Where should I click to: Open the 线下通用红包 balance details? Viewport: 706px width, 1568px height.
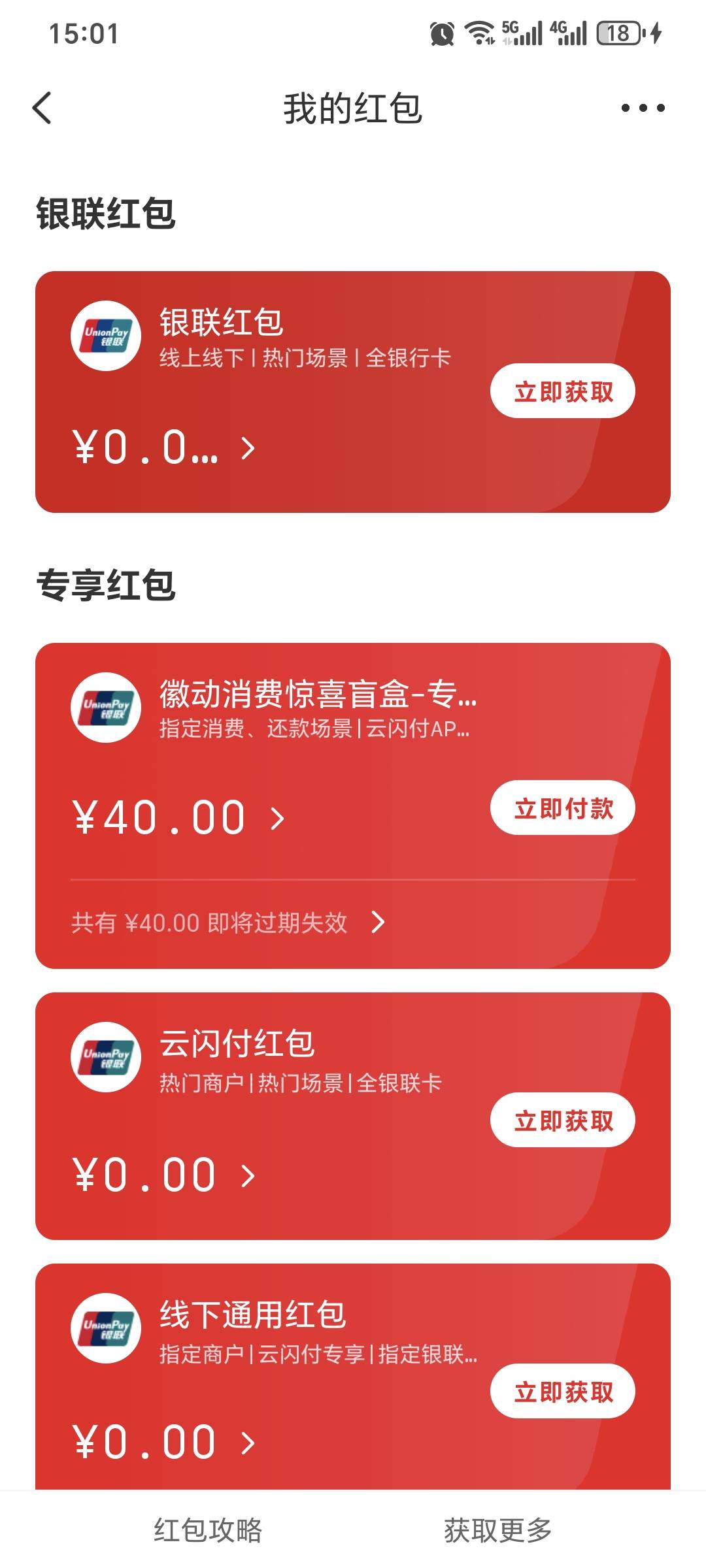coord(163,1443)
